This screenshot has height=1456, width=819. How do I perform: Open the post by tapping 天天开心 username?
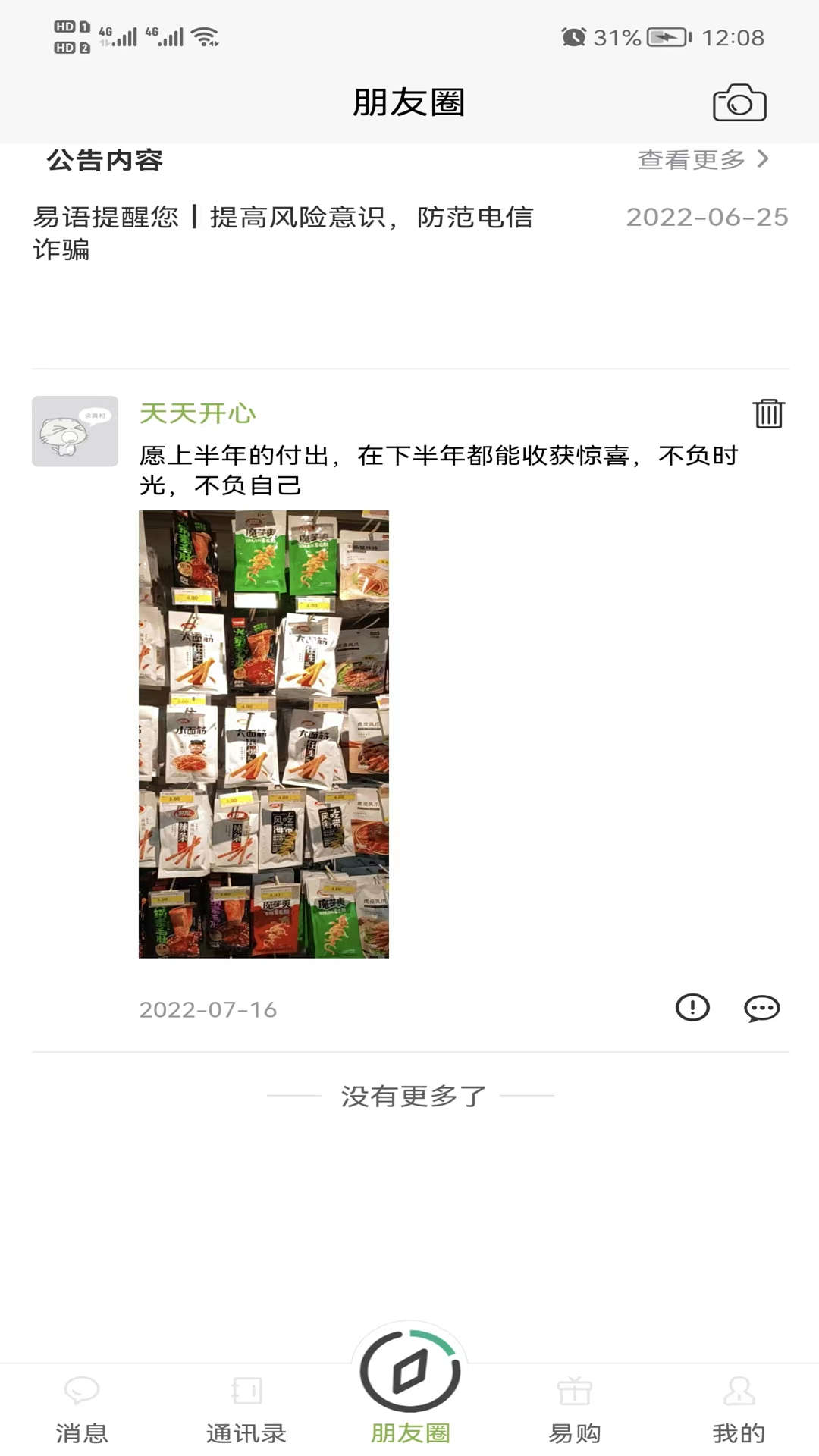[198, 413]
